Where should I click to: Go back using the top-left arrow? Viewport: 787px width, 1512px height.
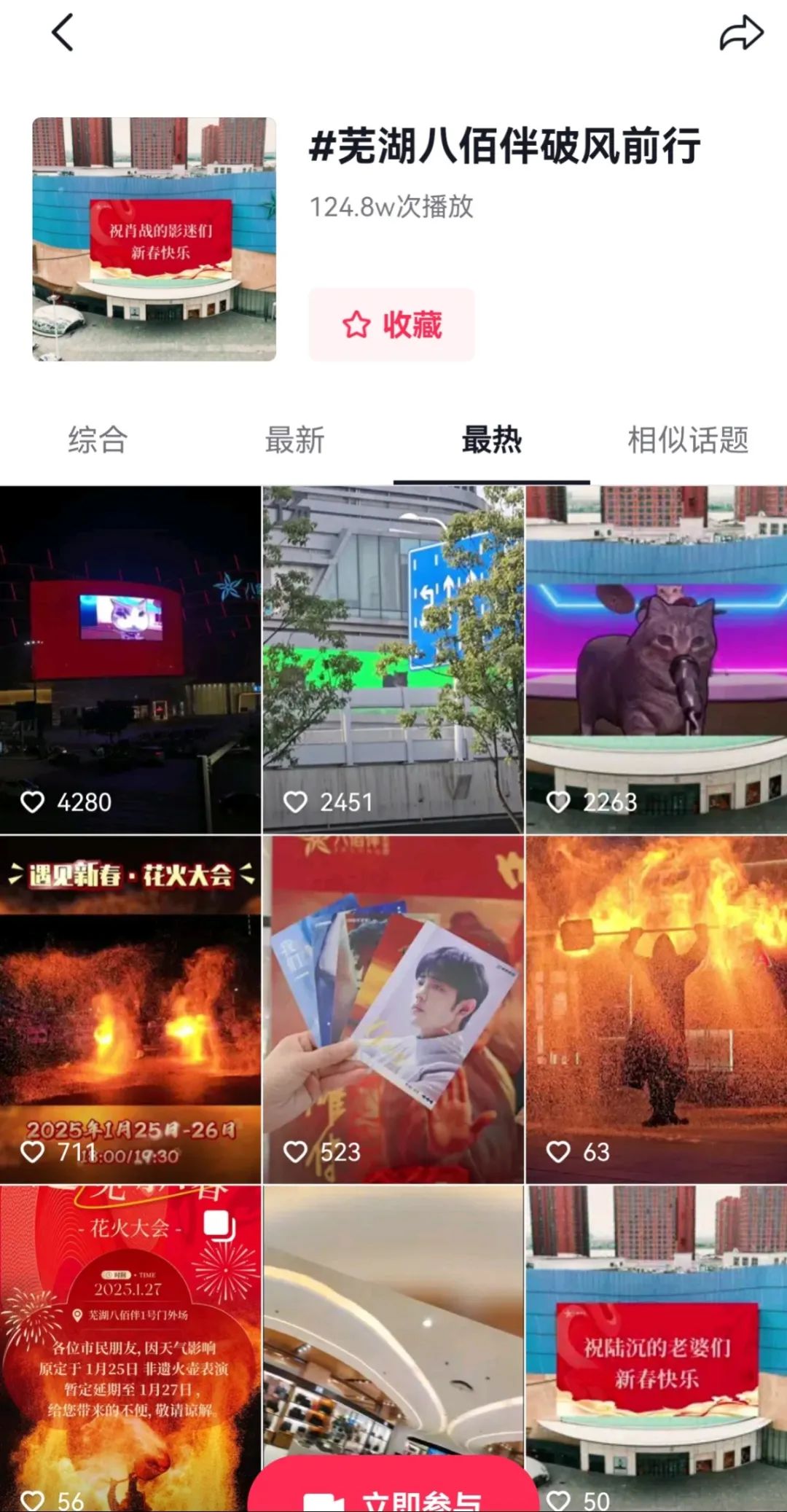tap(63, 33)
